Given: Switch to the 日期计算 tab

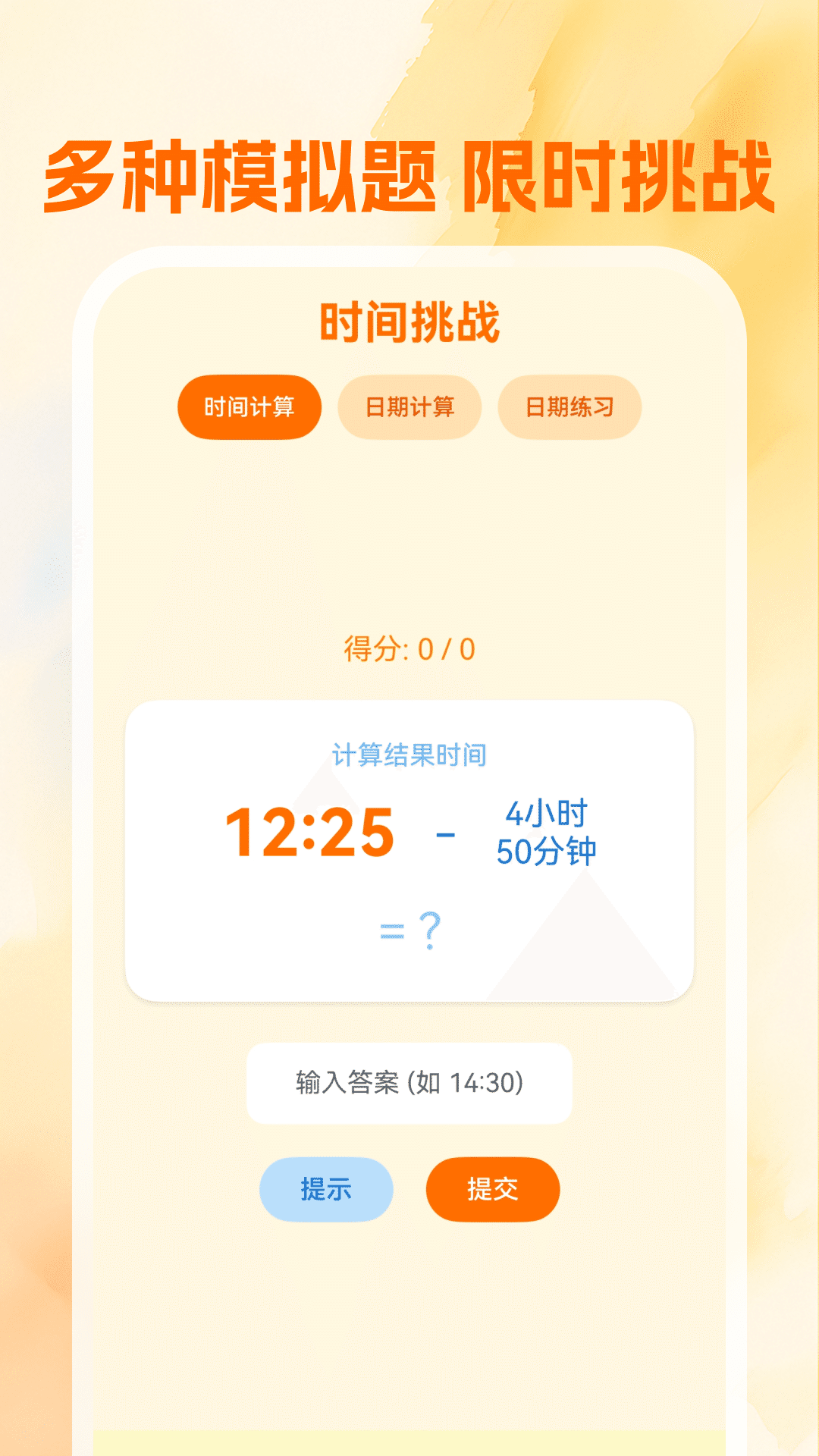Looking at the screenshot, I should 412,406.
